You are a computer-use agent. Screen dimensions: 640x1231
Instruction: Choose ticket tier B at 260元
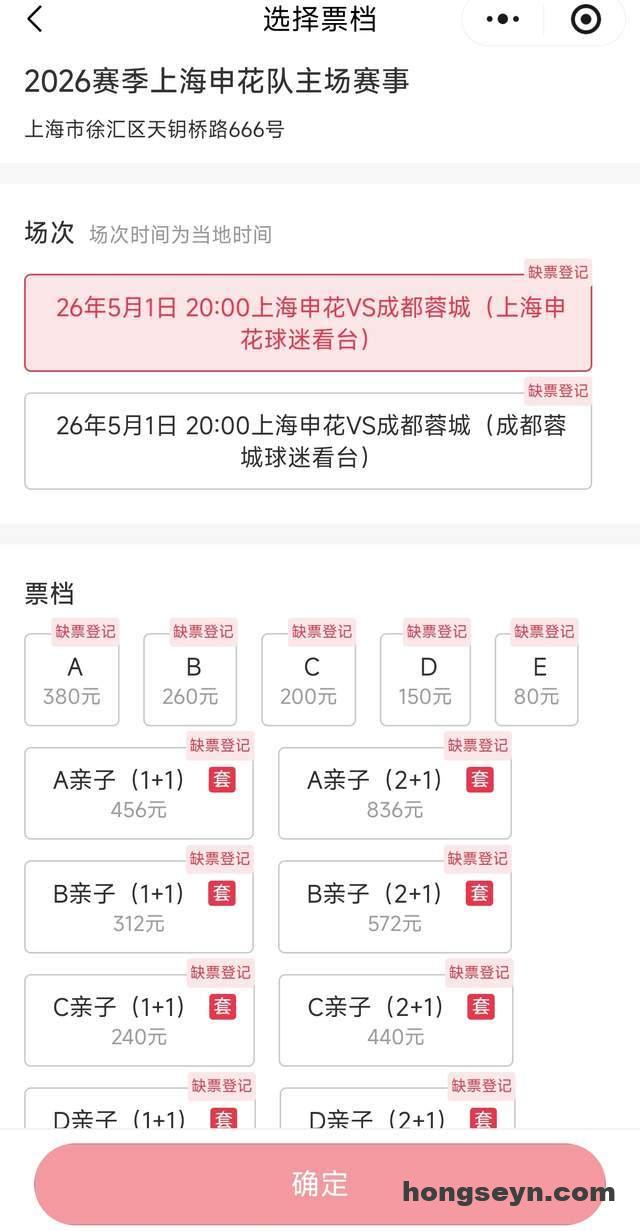pos(191,680)
